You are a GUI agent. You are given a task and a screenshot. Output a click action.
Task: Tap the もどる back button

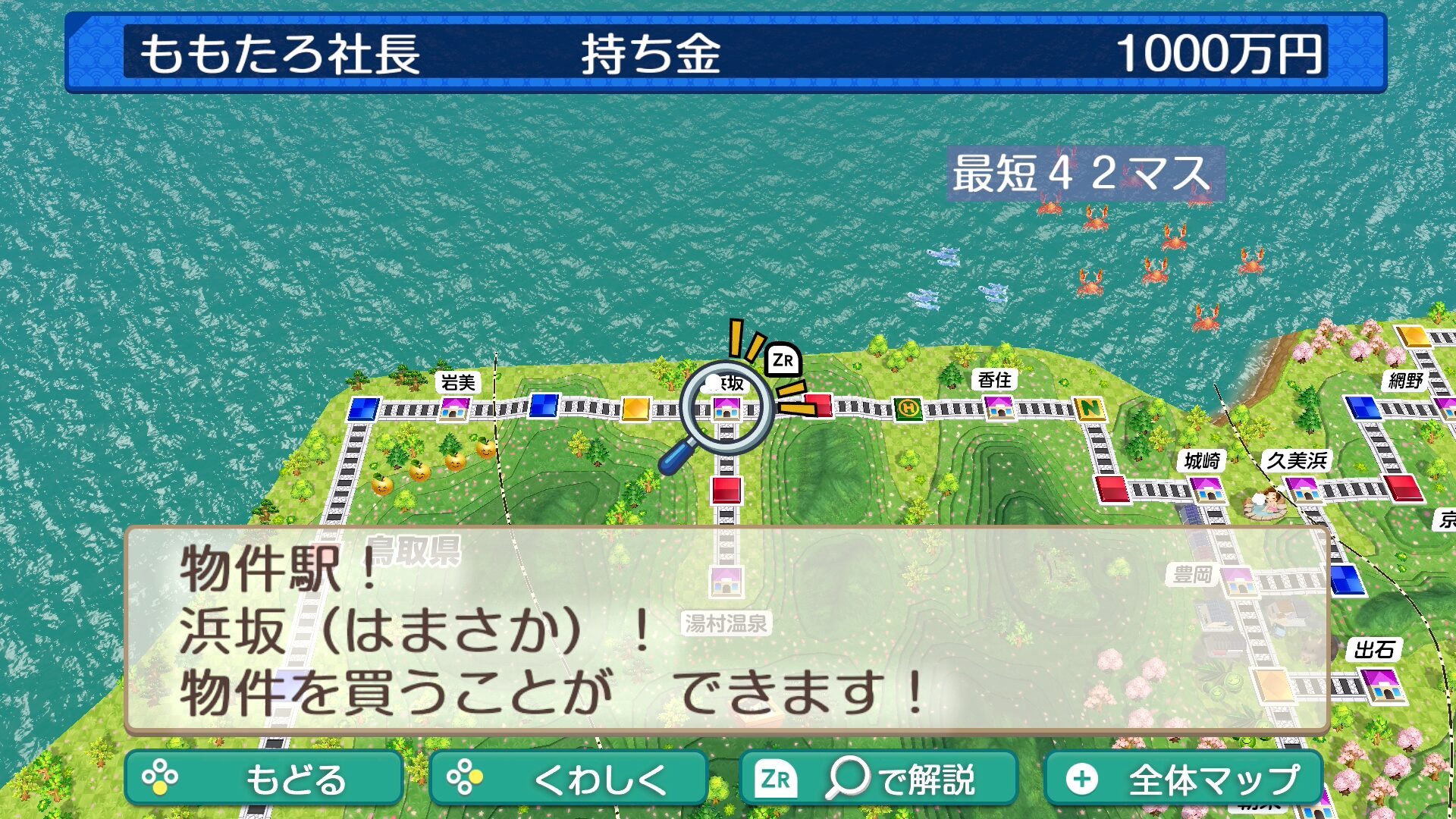coord(264,779)
